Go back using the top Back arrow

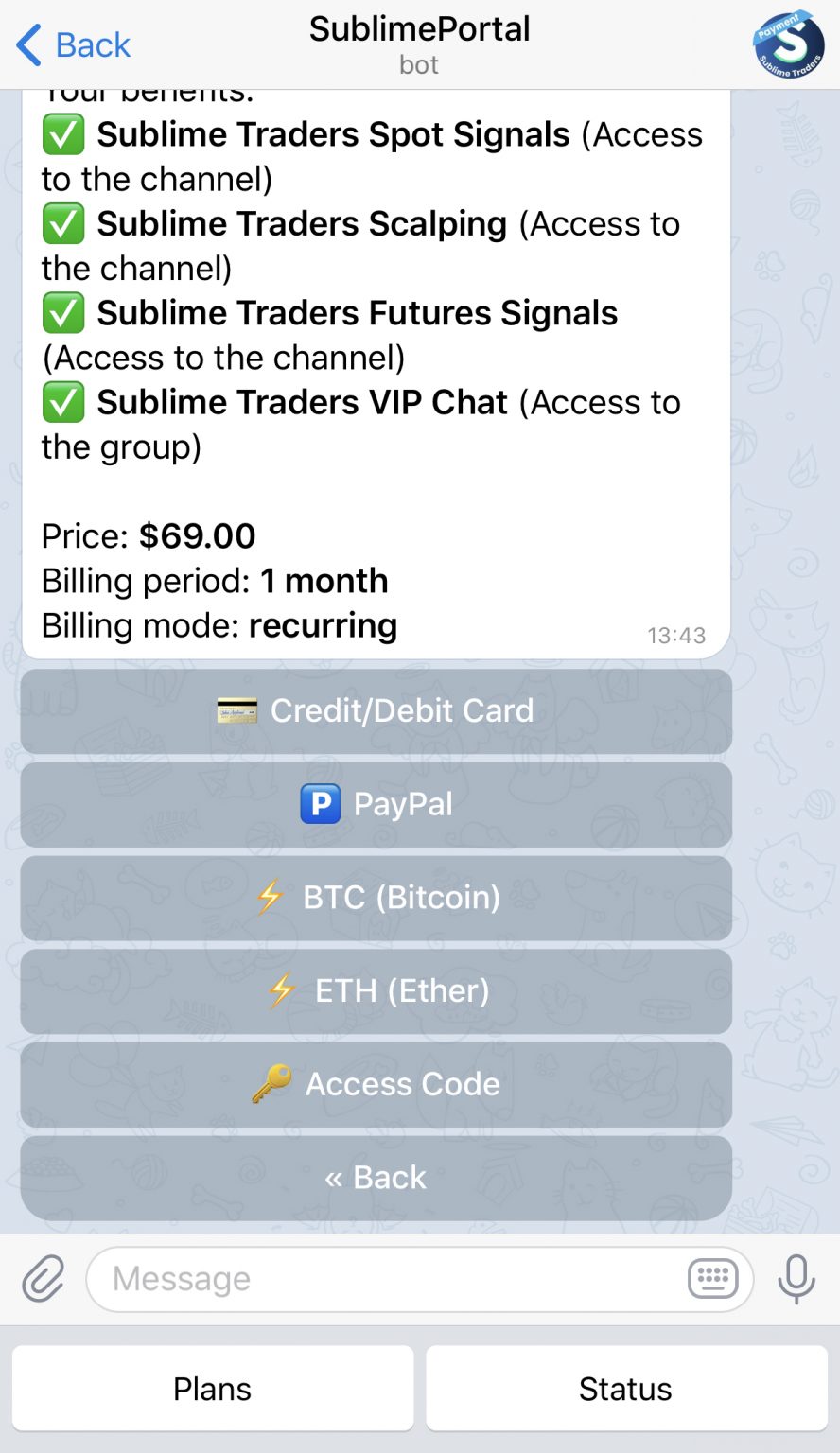coord(74,45)
